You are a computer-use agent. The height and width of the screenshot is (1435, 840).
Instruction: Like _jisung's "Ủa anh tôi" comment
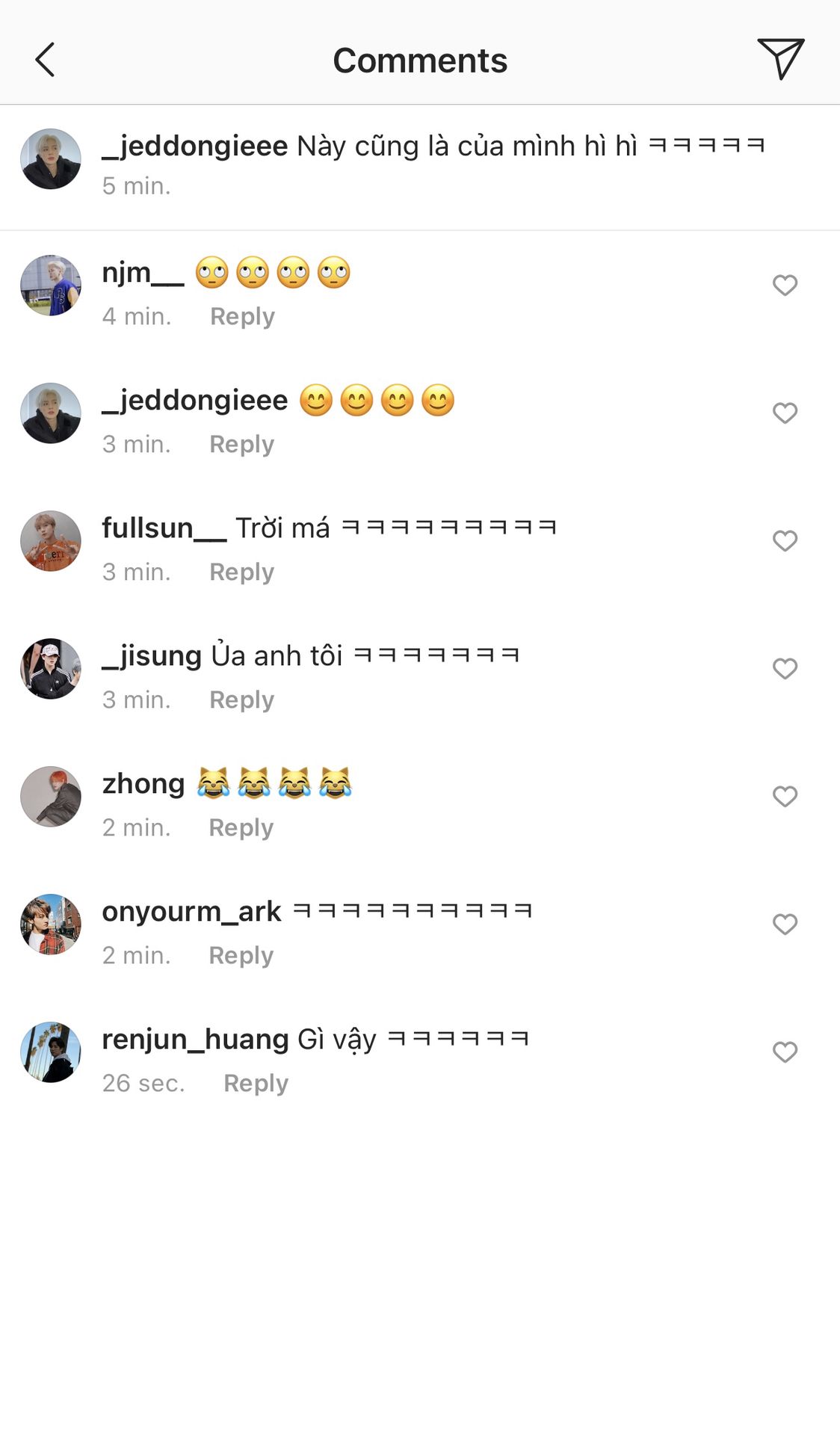pyautogui.click(x=785, y=668)
